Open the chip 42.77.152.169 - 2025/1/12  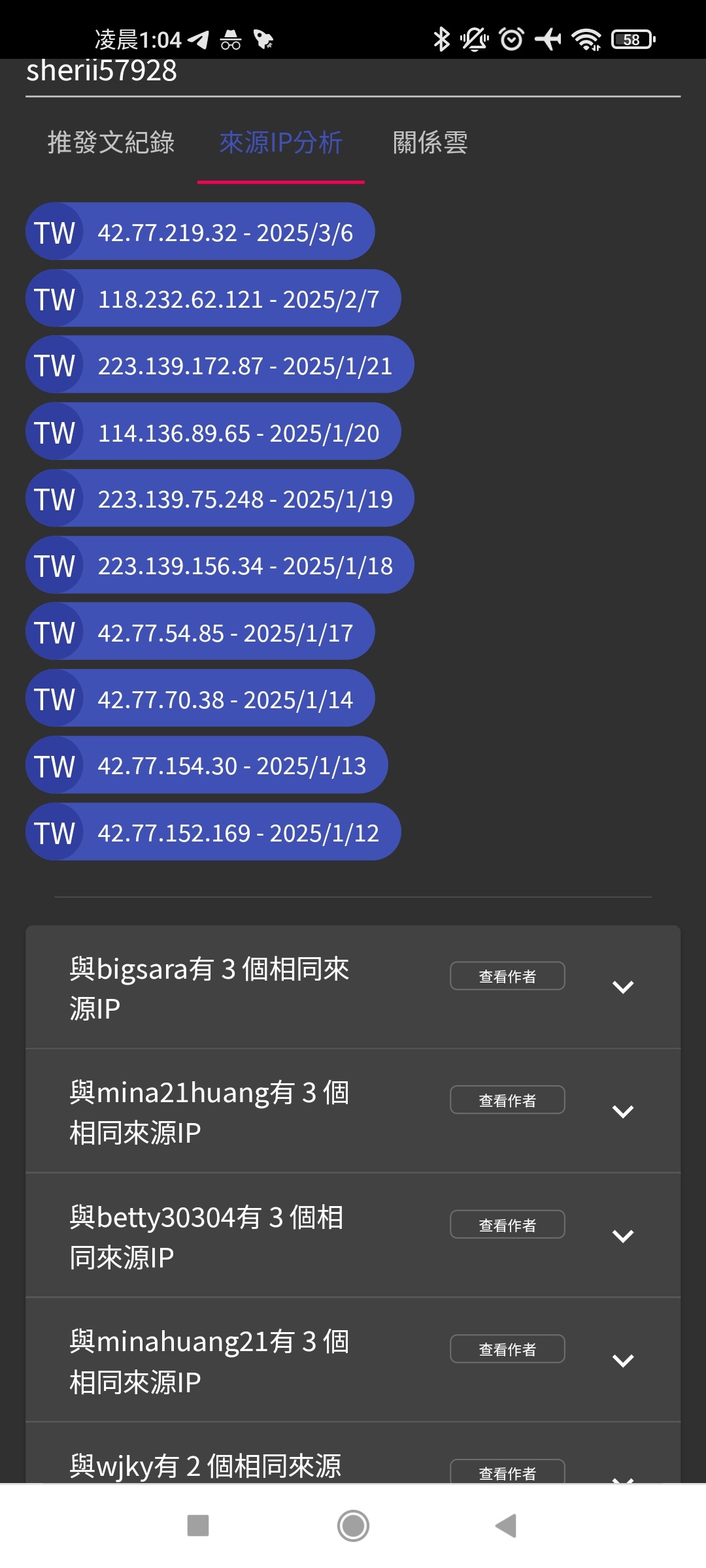[213, 832]
